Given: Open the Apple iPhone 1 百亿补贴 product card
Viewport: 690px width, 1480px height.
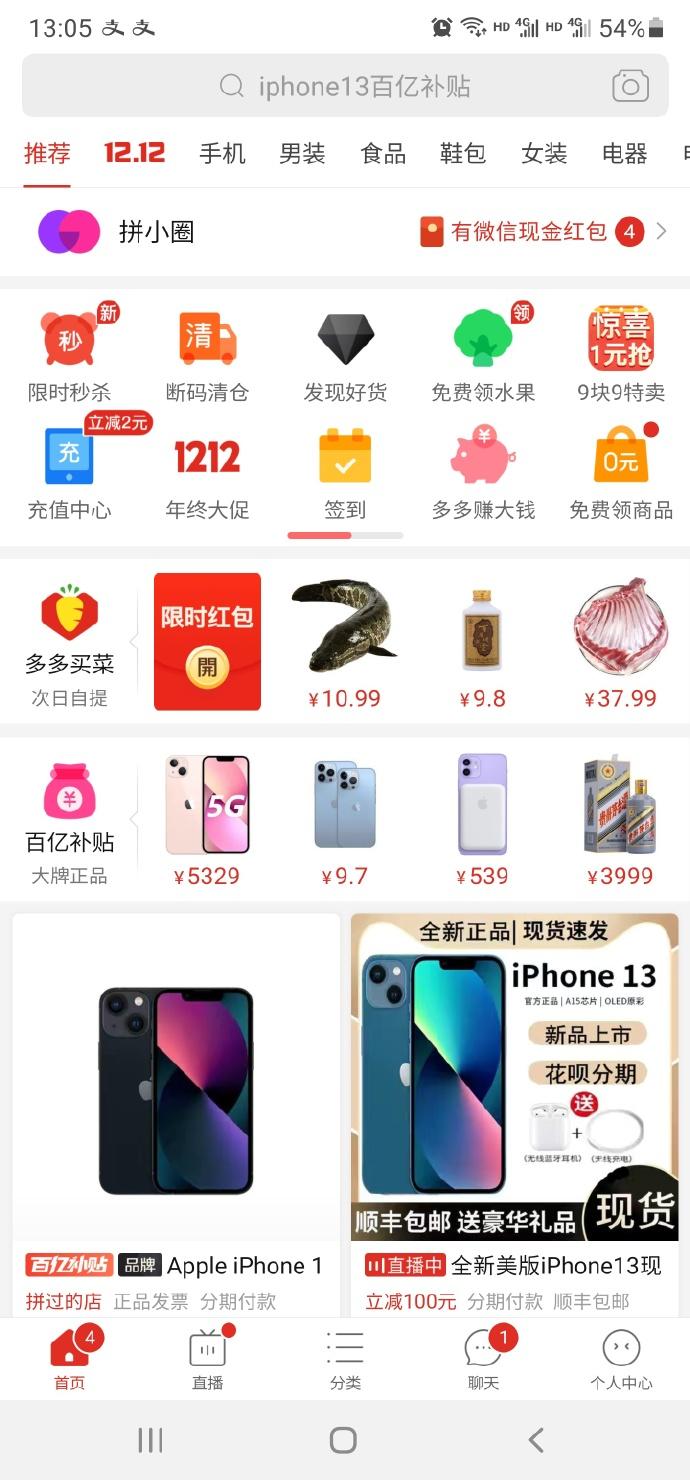Looking at the screenshot, I should pyautogui.click(x=176, y=1110).
